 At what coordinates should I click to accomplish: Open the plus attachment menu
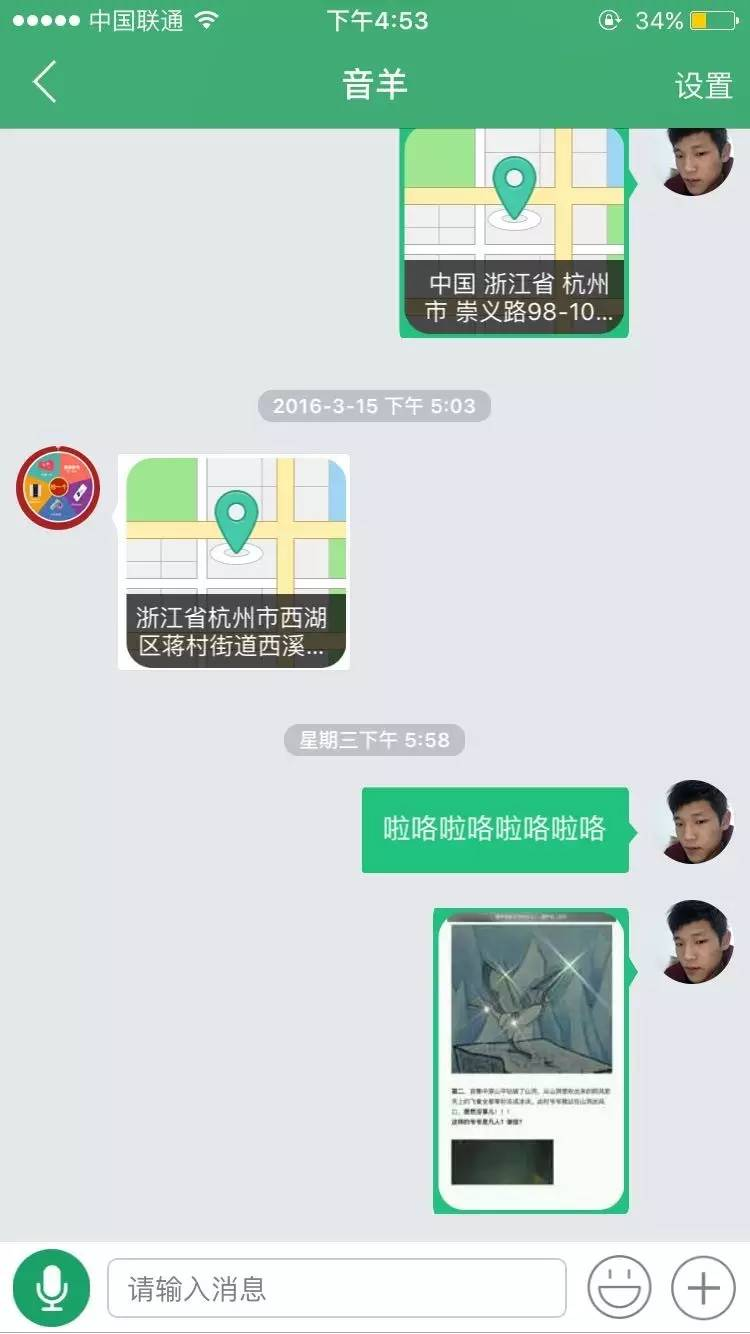pyautogui.click(x=703, y=1288)
